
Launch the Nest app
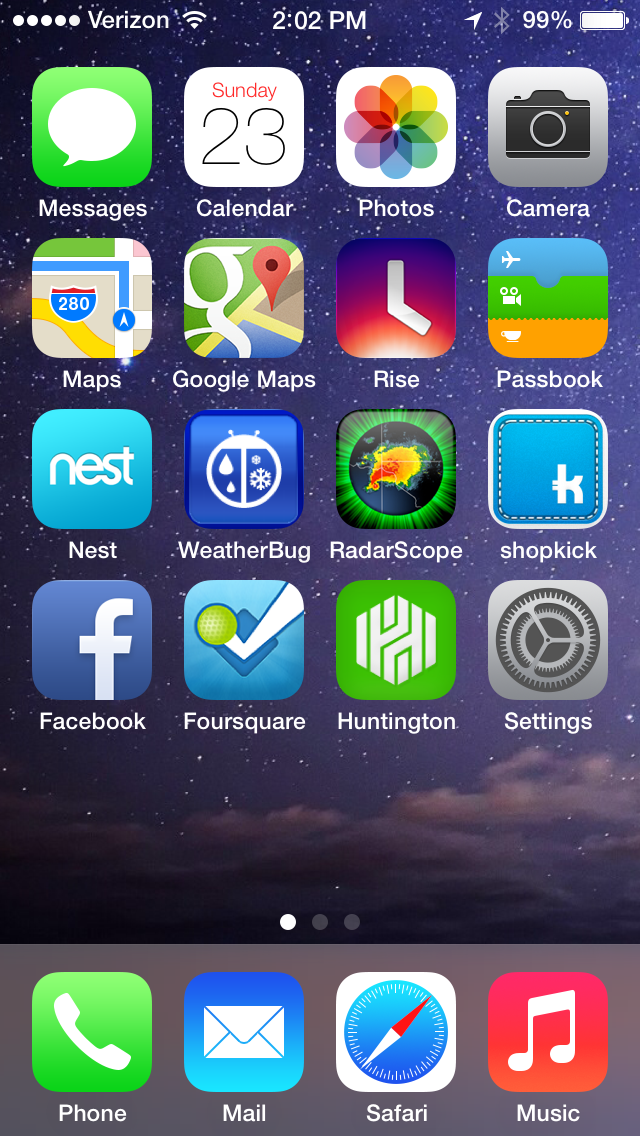coord(92,469)
